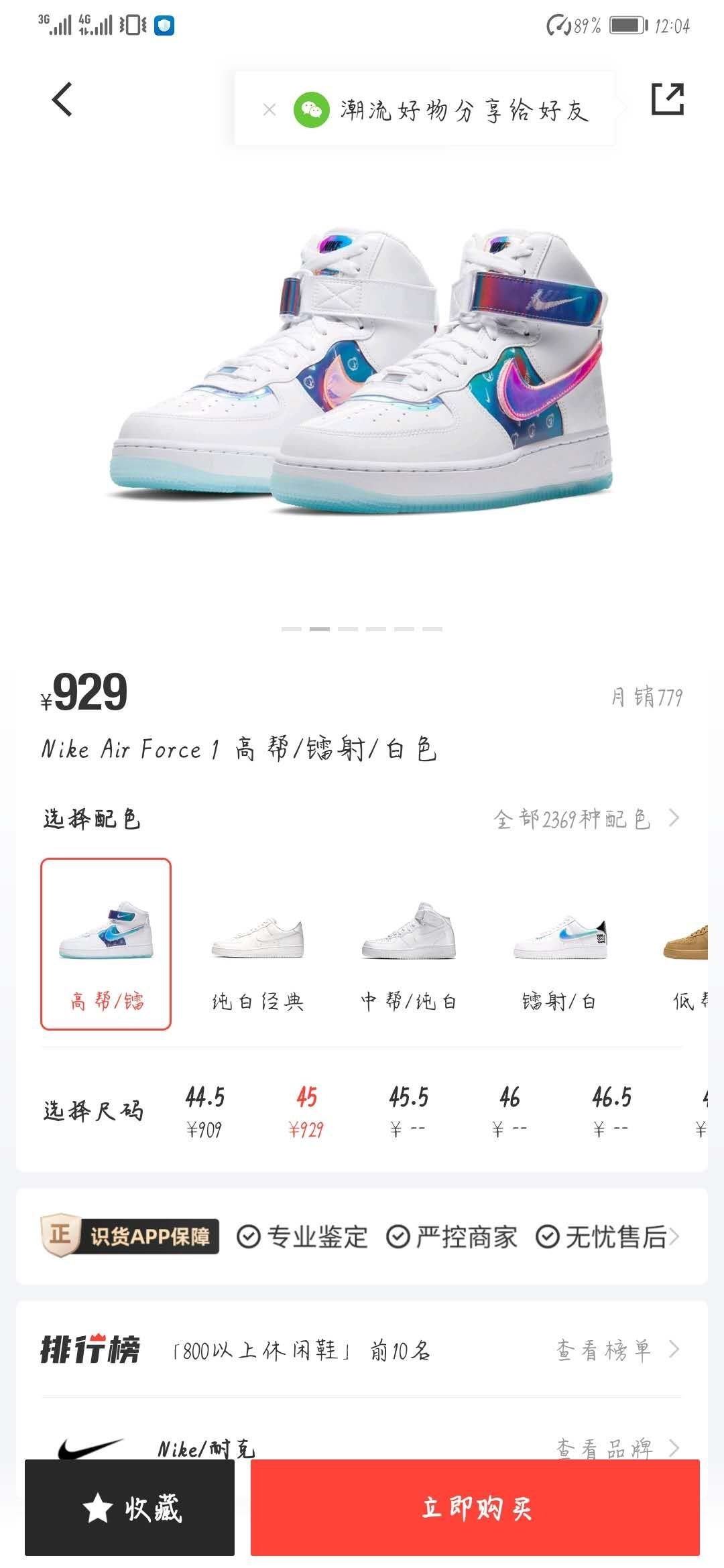724x1568 pixels.
Task: Select the 纯白经典 colorway
Action: [258, 958]
